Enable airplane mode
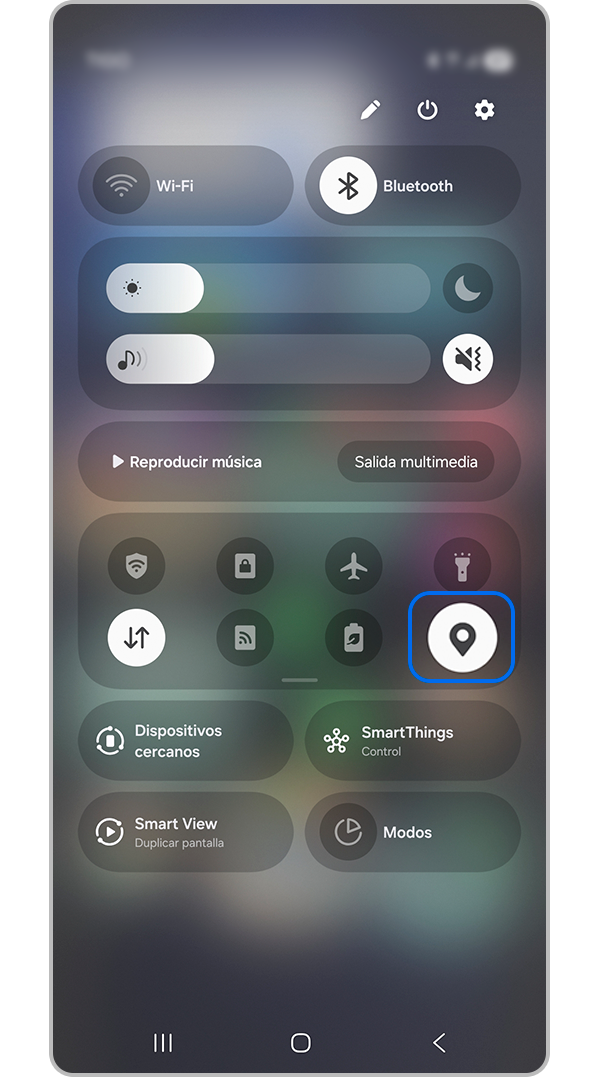Viewport: 600px width, 1077px height. pyautogui.click(x=353, y=567)
